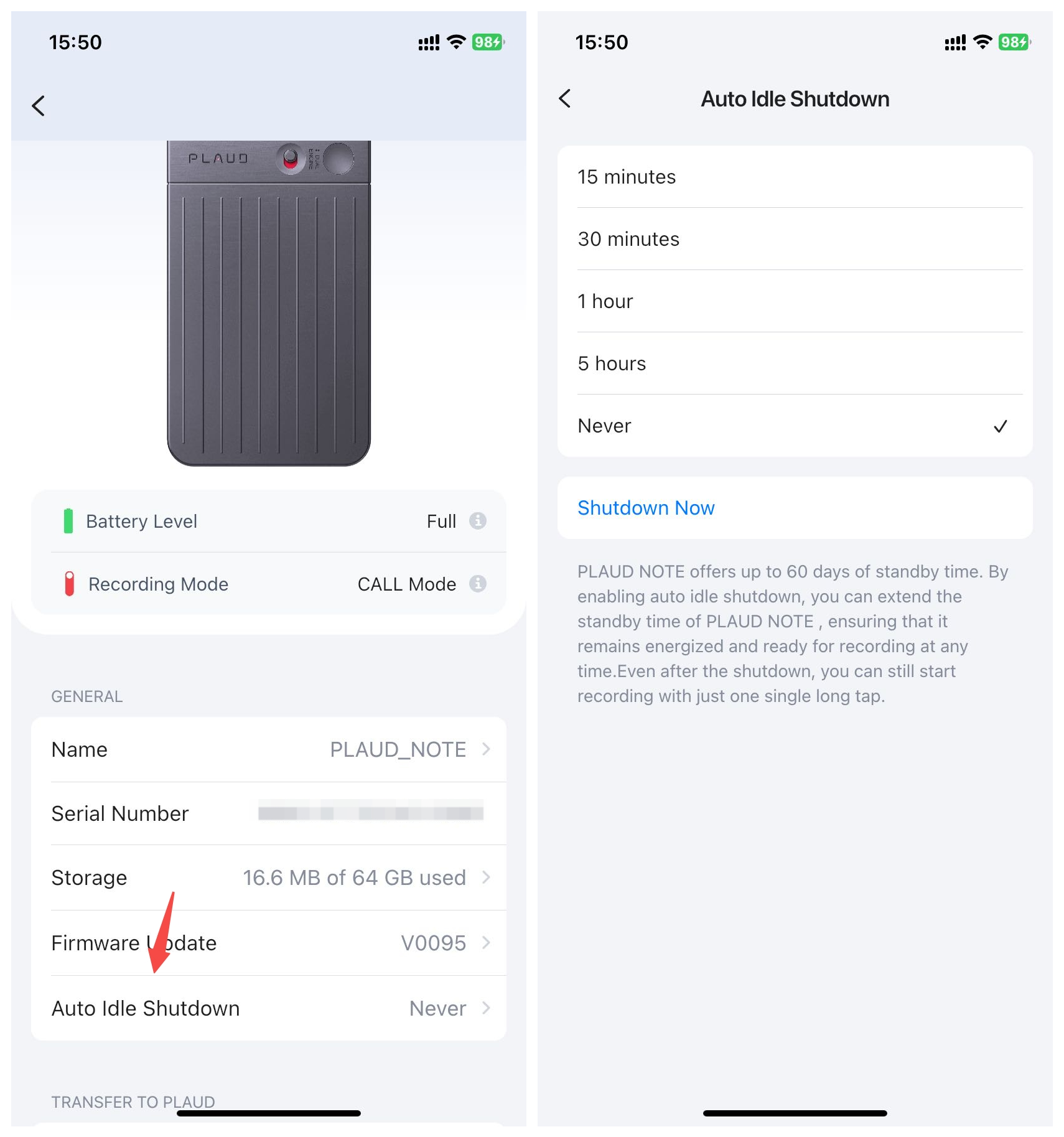Viewport: 1064px width, 1137px height.
Task: Pick the 5 hours option
Action: coord(795,363)
